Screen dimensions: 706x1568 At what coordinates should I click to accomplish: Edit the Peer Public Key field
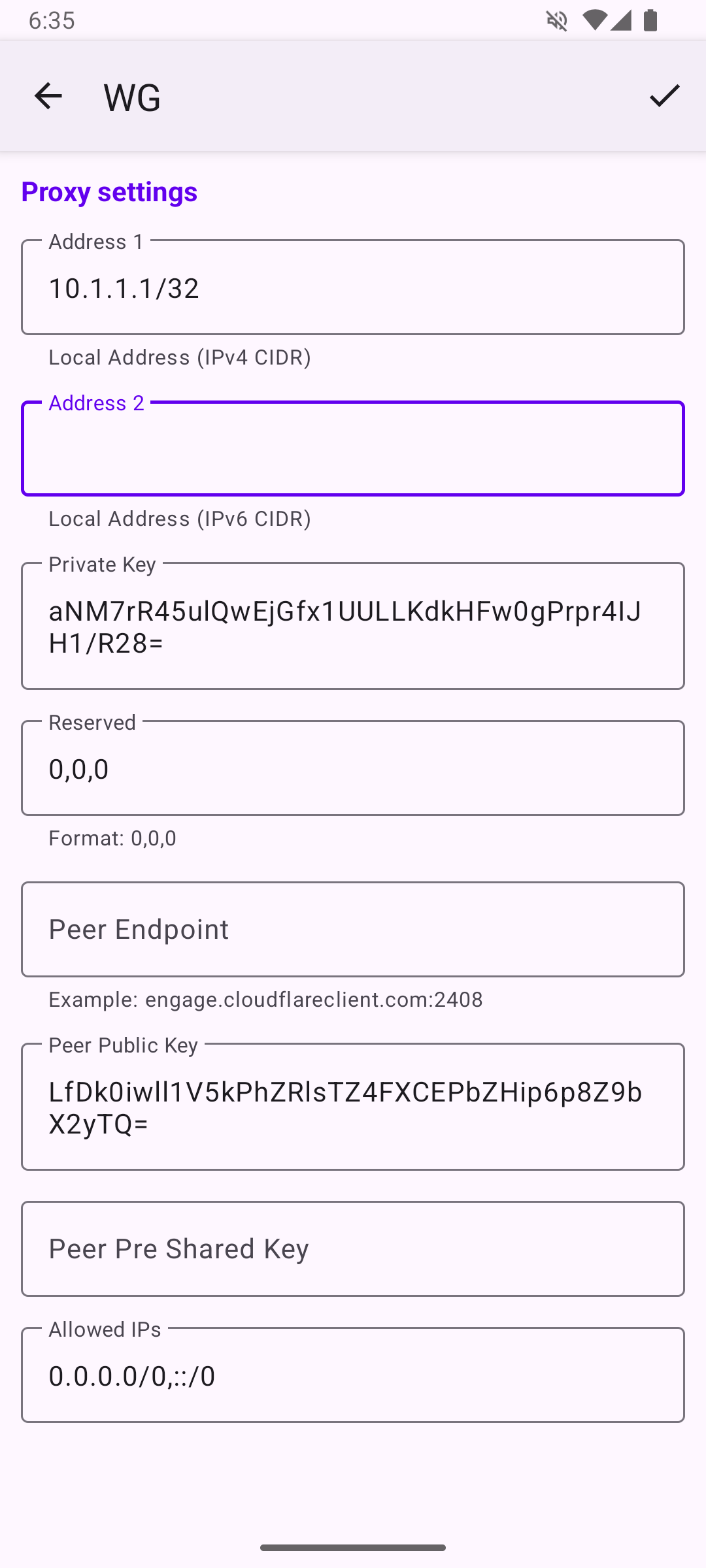(x=353, y=1107)
